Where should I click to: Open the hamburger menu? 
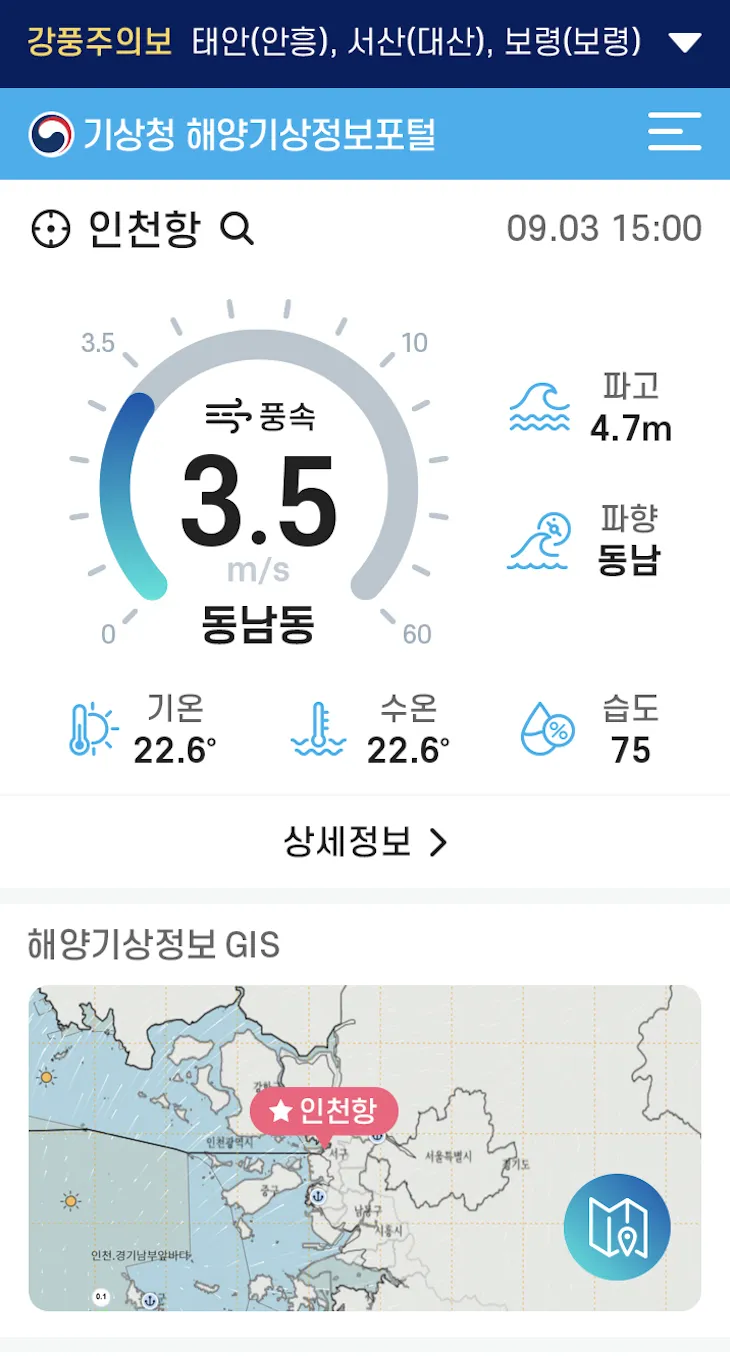tap(674, 133)
